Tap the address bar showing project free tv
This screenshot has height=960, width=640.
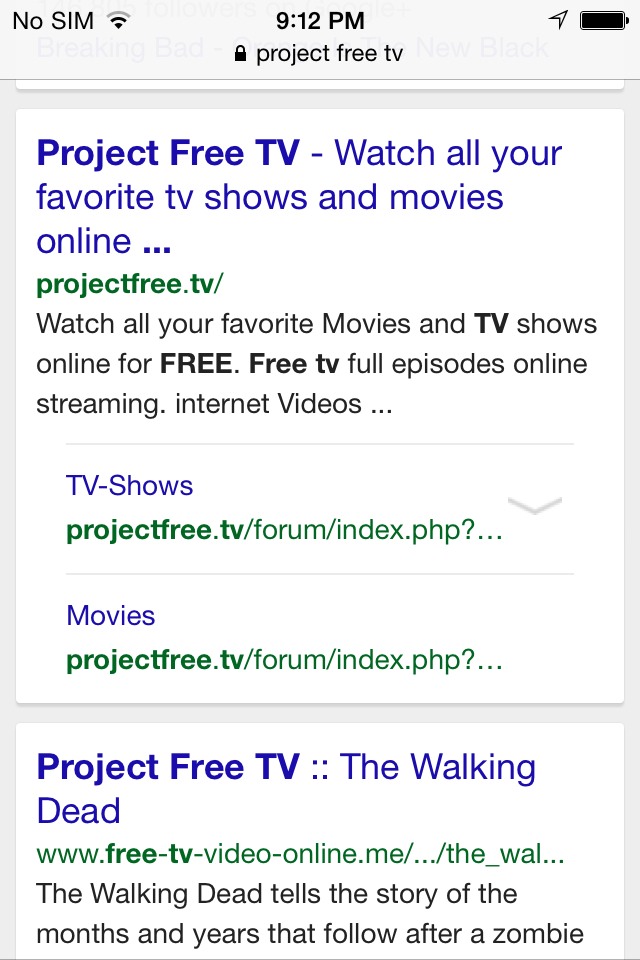click(x=319, y=53)
